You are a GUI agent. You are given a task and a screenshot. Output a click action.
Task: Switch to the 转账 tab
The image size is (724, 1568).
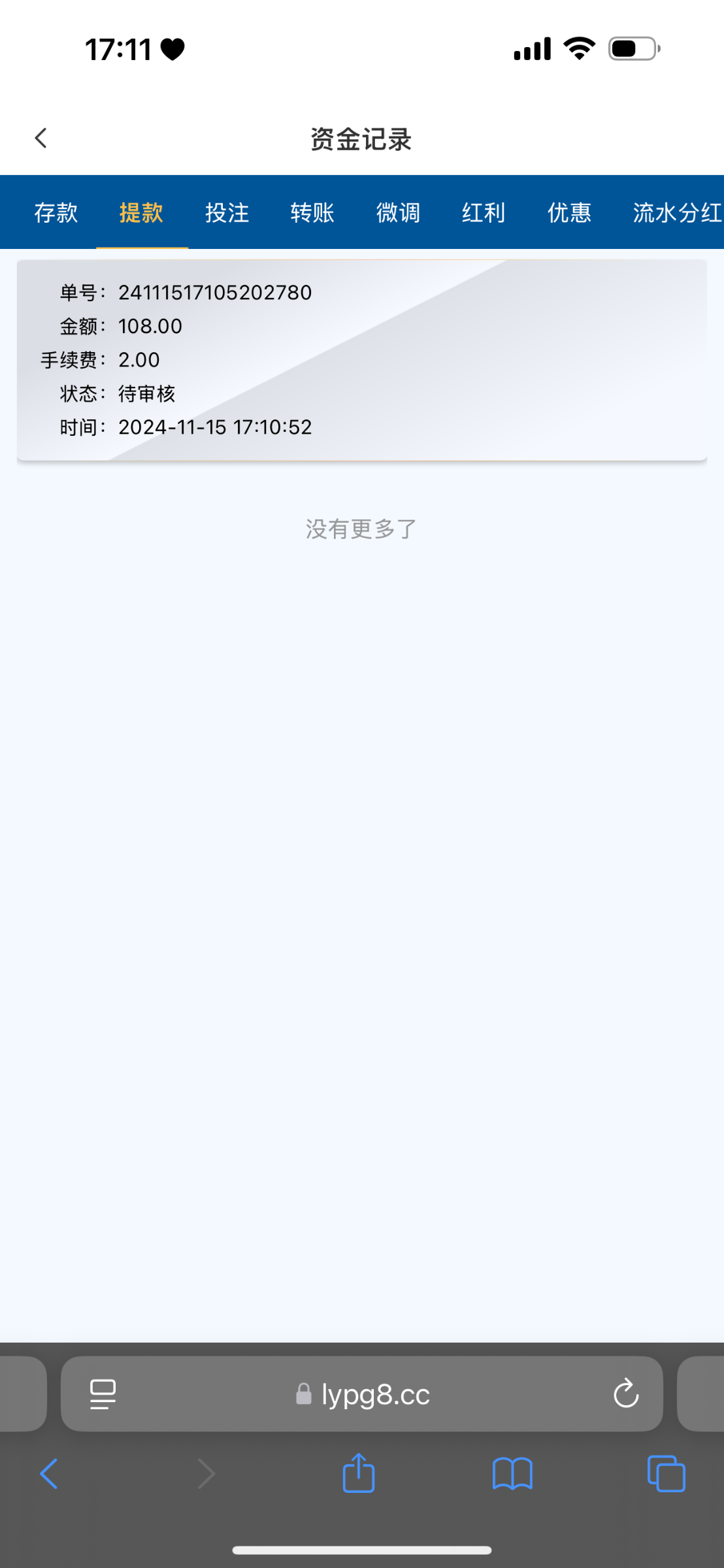(x=312, y=212)
